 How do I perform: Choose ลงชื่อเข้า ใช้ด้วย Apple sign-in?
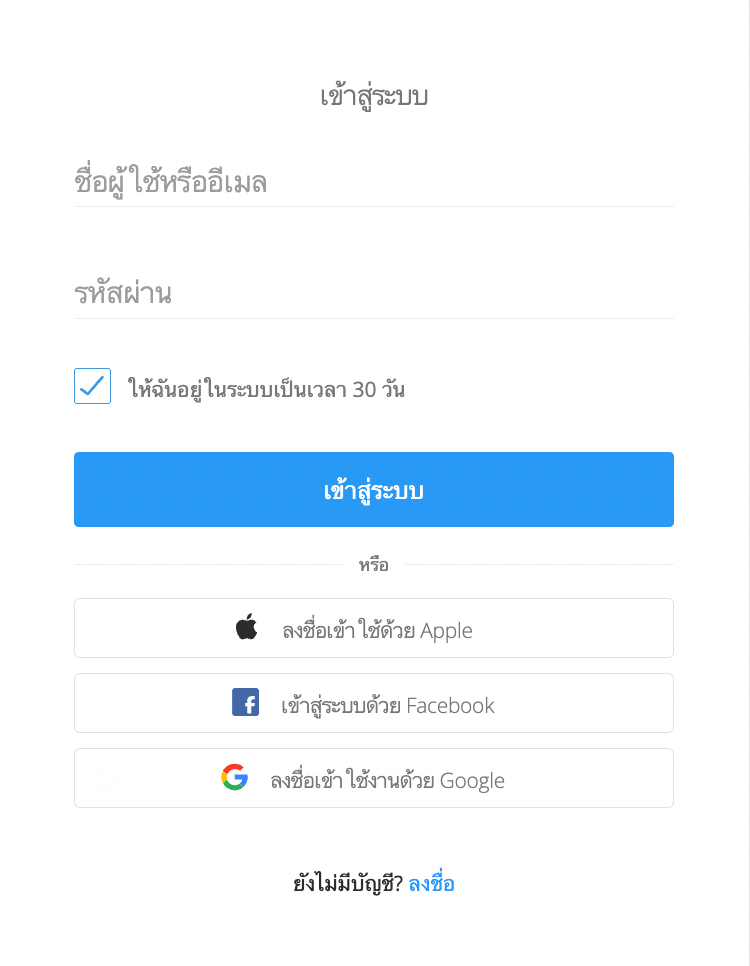(x=375, y=627)
